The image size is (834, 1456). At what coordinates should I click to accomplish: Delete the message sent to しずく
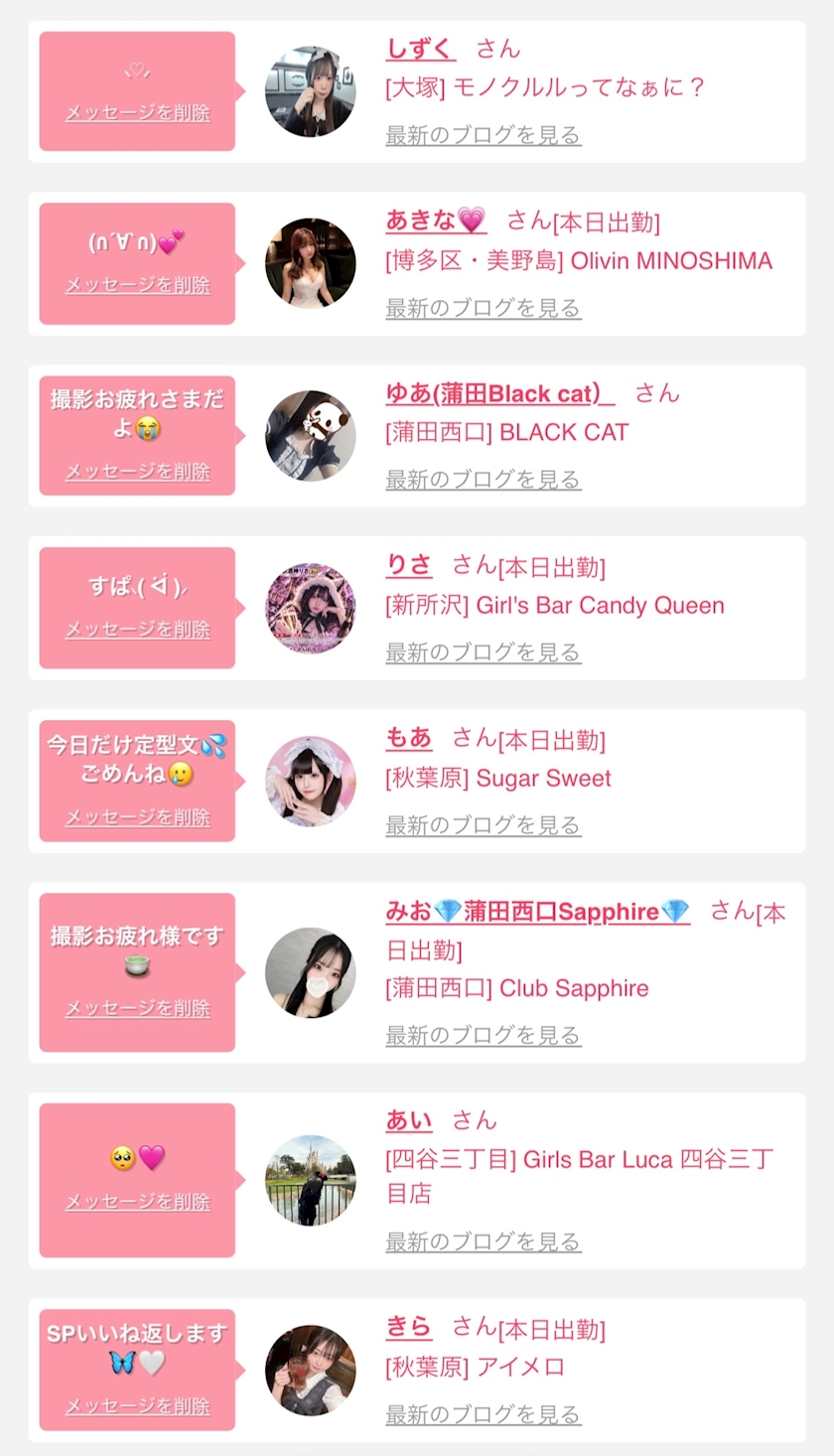[x=138, y=113]
